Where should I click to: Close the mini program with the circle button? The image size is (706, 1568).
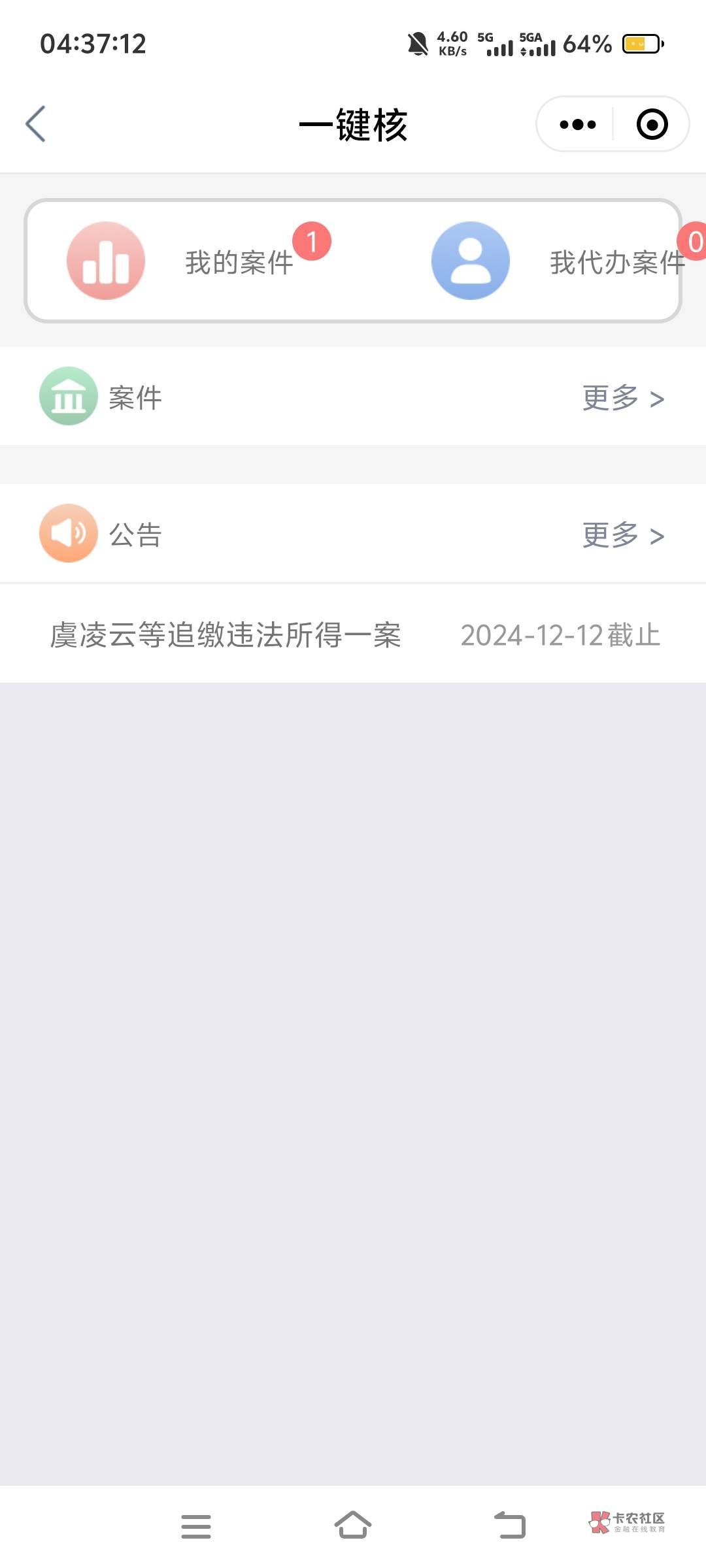(652, 124)
